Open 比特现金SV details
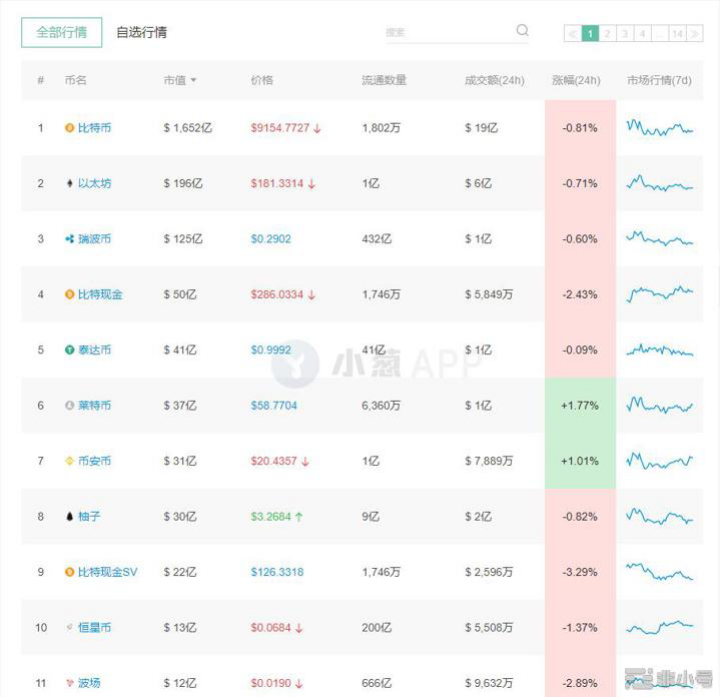The width and height of the screenshot is (720, 697). (107, 572)
